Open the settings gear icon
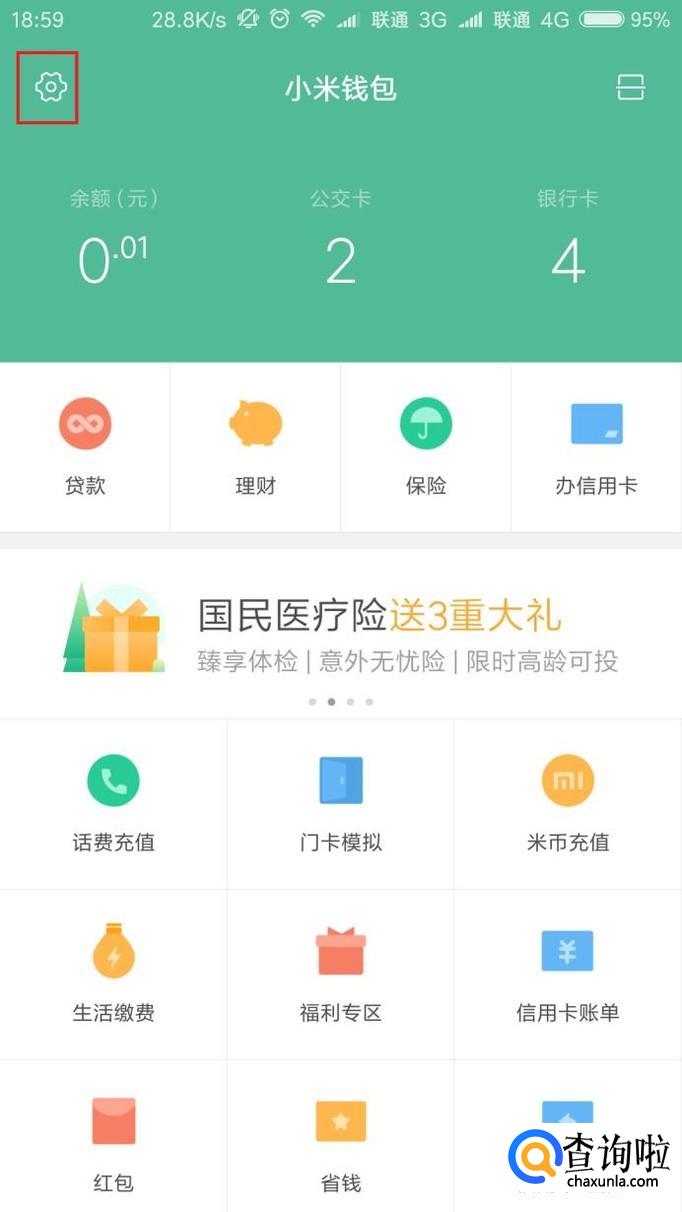 (x=50, y=88)
